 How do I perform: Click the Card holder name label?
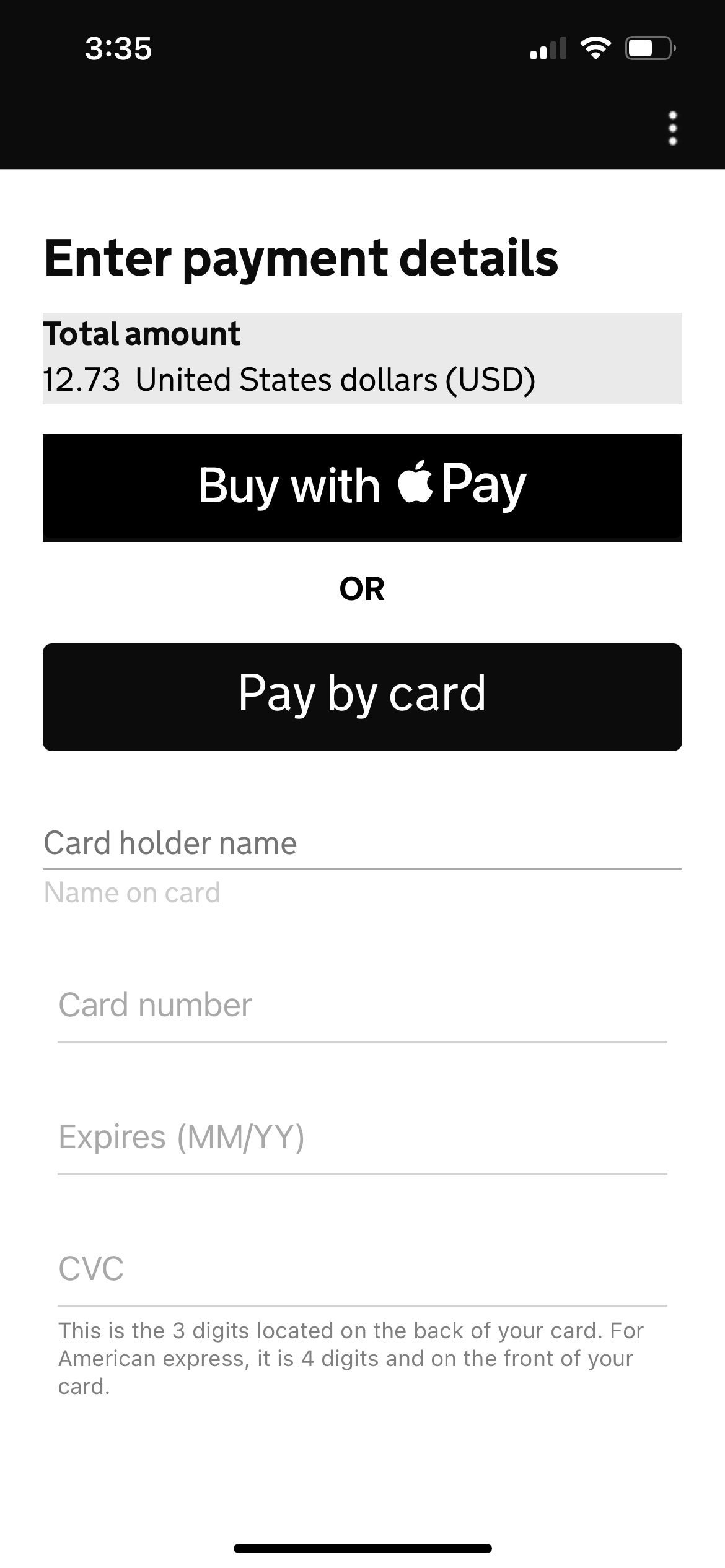pyautogui.click(x=170, y=842)
